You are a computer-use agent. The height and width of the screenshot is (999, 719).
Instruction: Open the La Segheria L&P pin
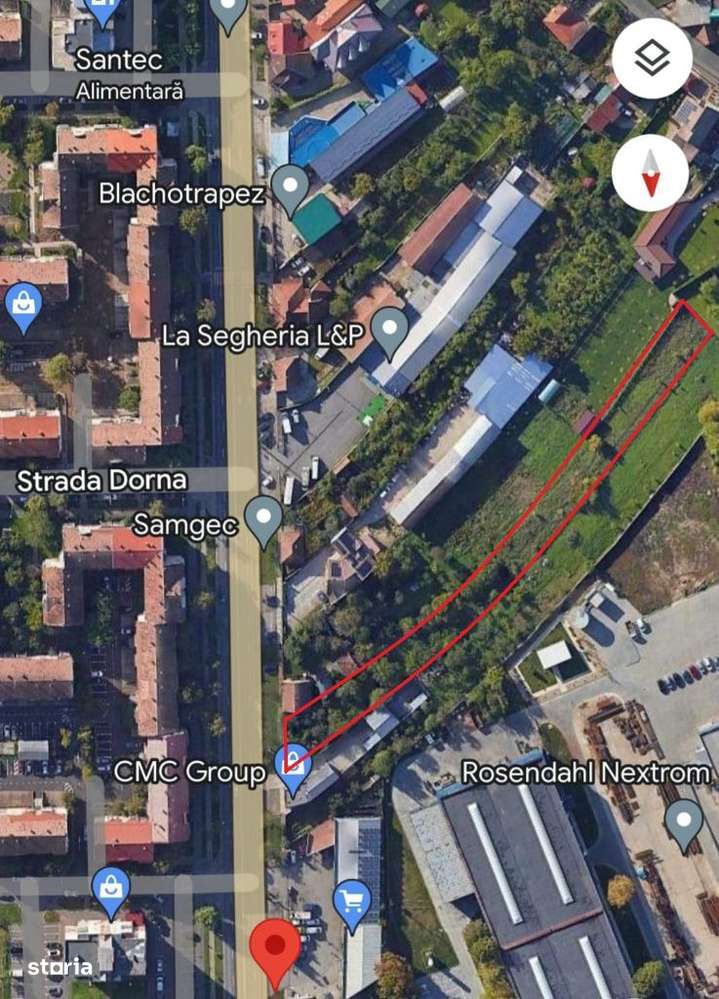pyautogui.click(x=389, y=330)
